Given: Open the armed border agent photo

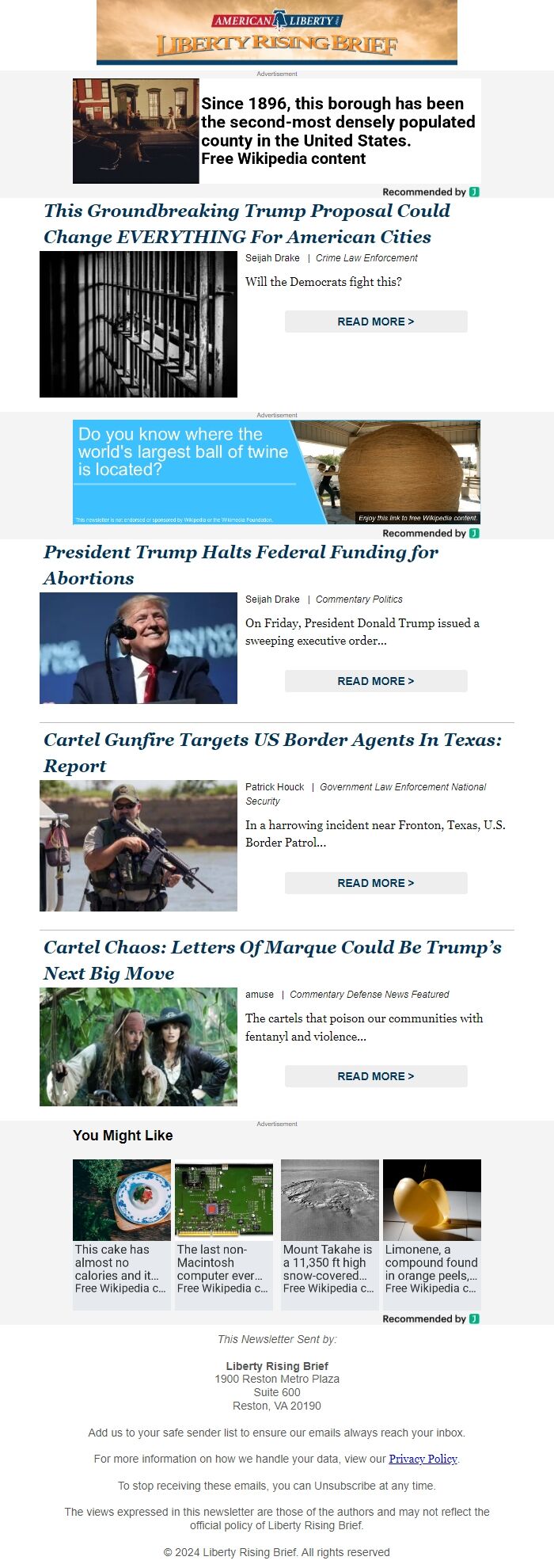Looking at the screenshot, I should coord(138,846).
